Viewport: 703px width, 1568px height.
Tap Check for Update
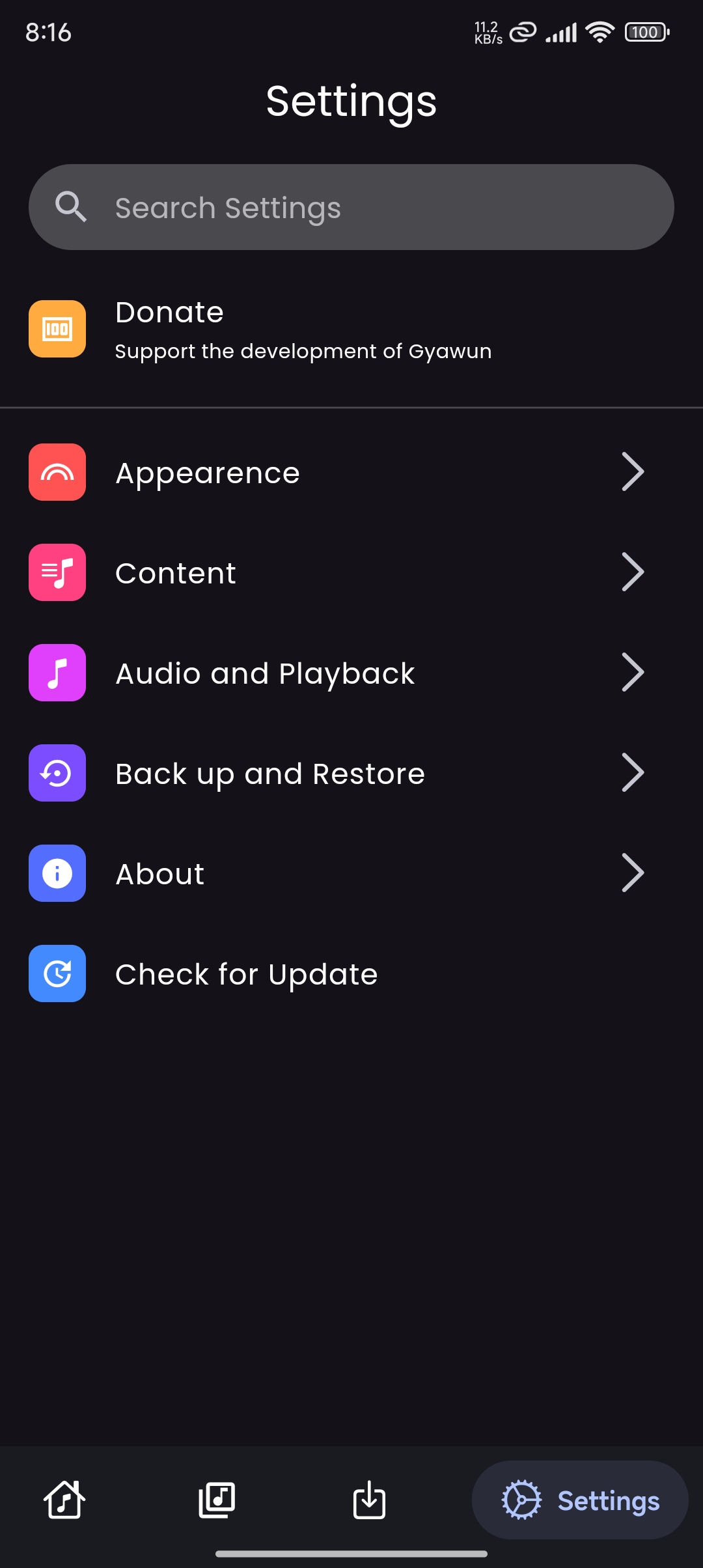point(351,973)
